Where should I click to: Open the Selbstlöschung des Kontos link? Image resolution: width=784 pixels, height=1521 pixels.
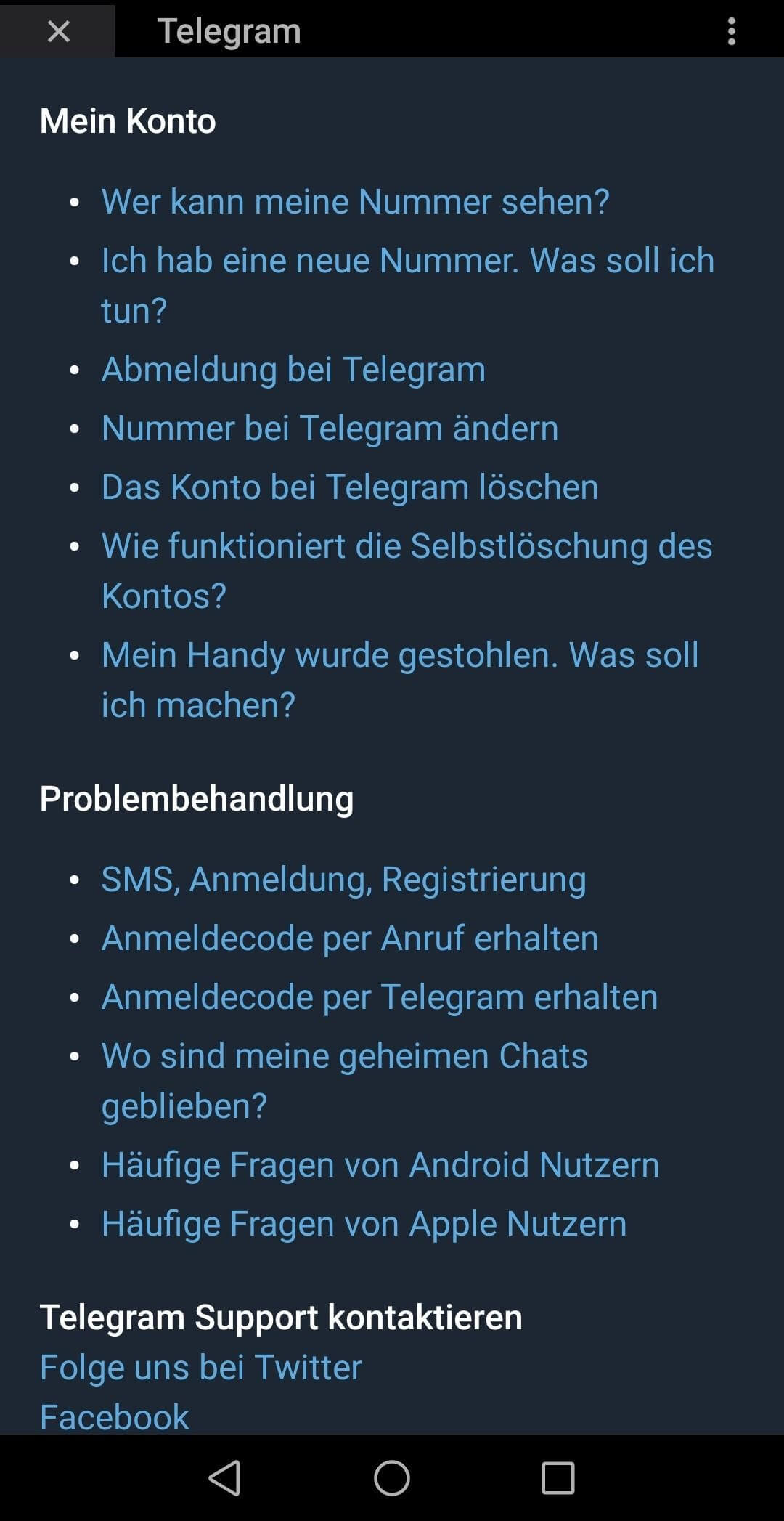(407, 570)
